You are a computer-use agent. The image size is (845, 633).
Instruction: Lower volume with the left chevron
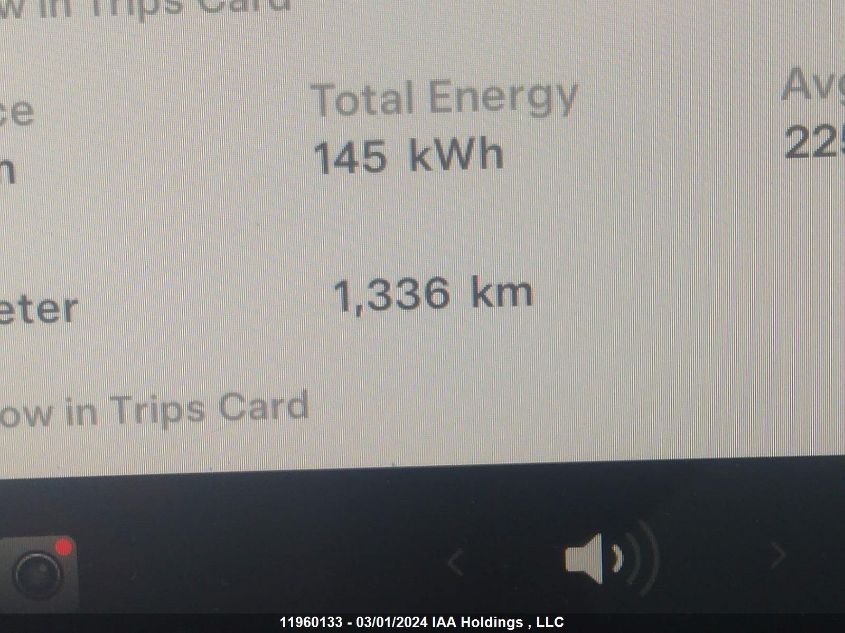455,562
